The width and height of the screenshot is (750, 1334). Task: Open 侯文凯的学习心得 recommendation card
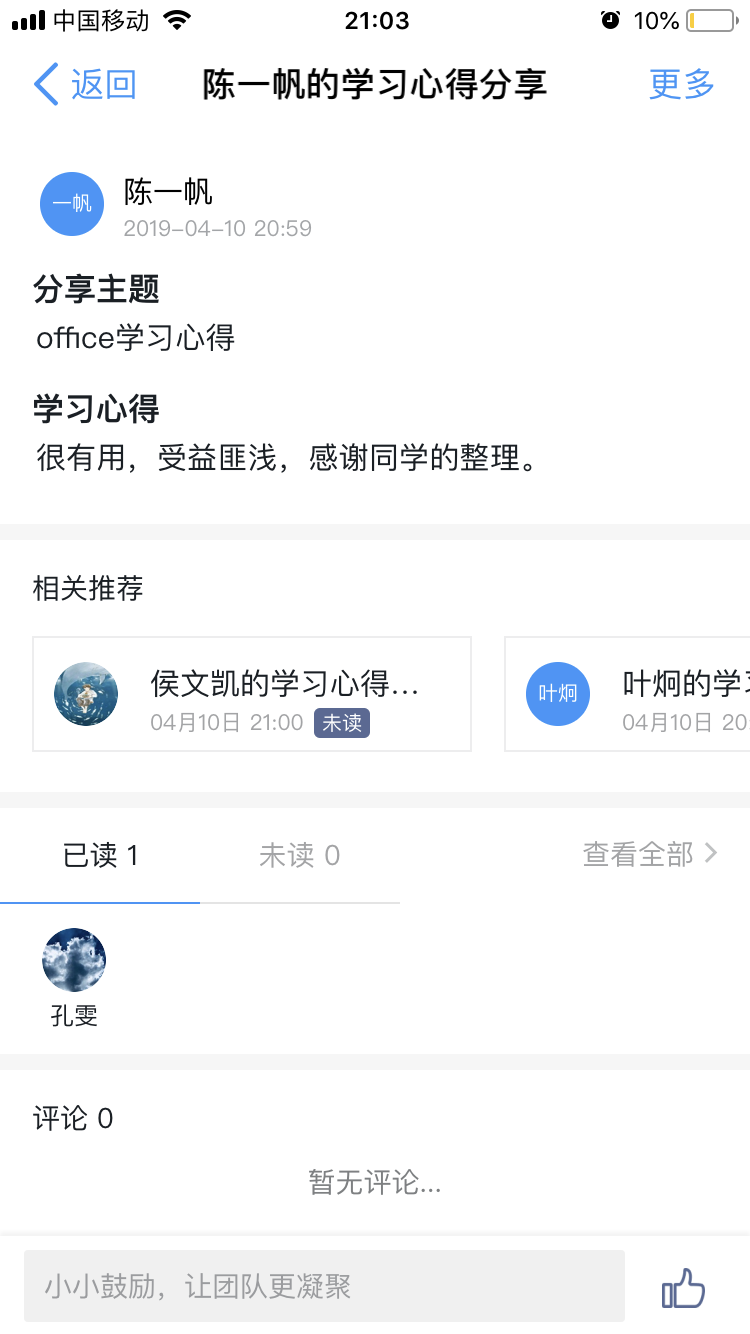252,694
